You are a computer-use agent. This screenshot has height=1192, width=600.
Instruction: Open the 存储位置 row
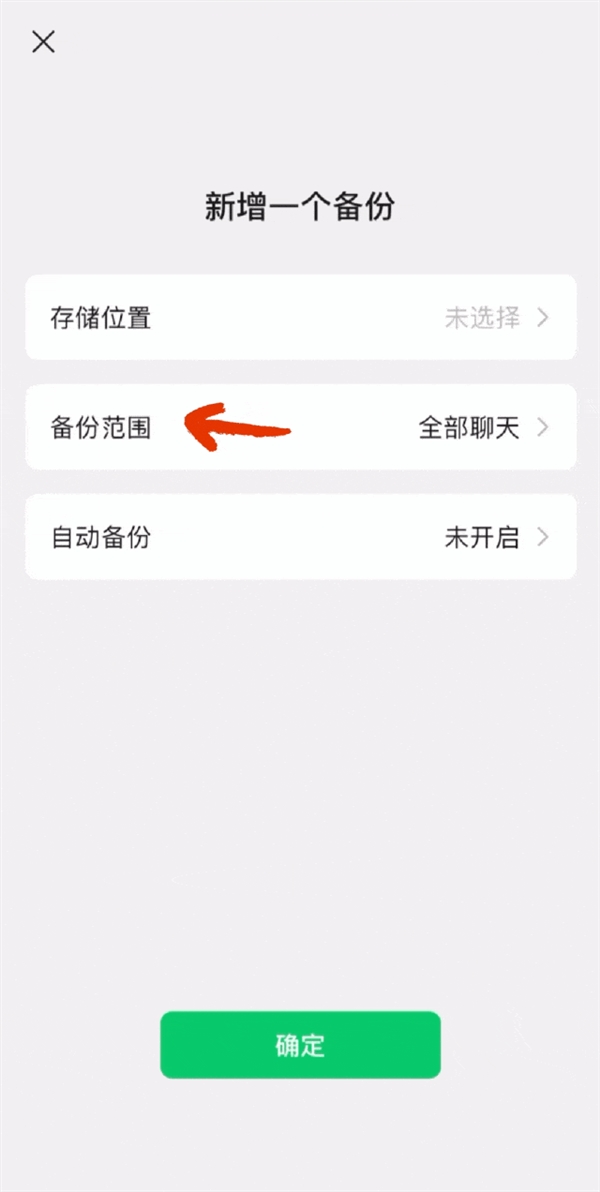pyautogui.click(x=300, y=318)
